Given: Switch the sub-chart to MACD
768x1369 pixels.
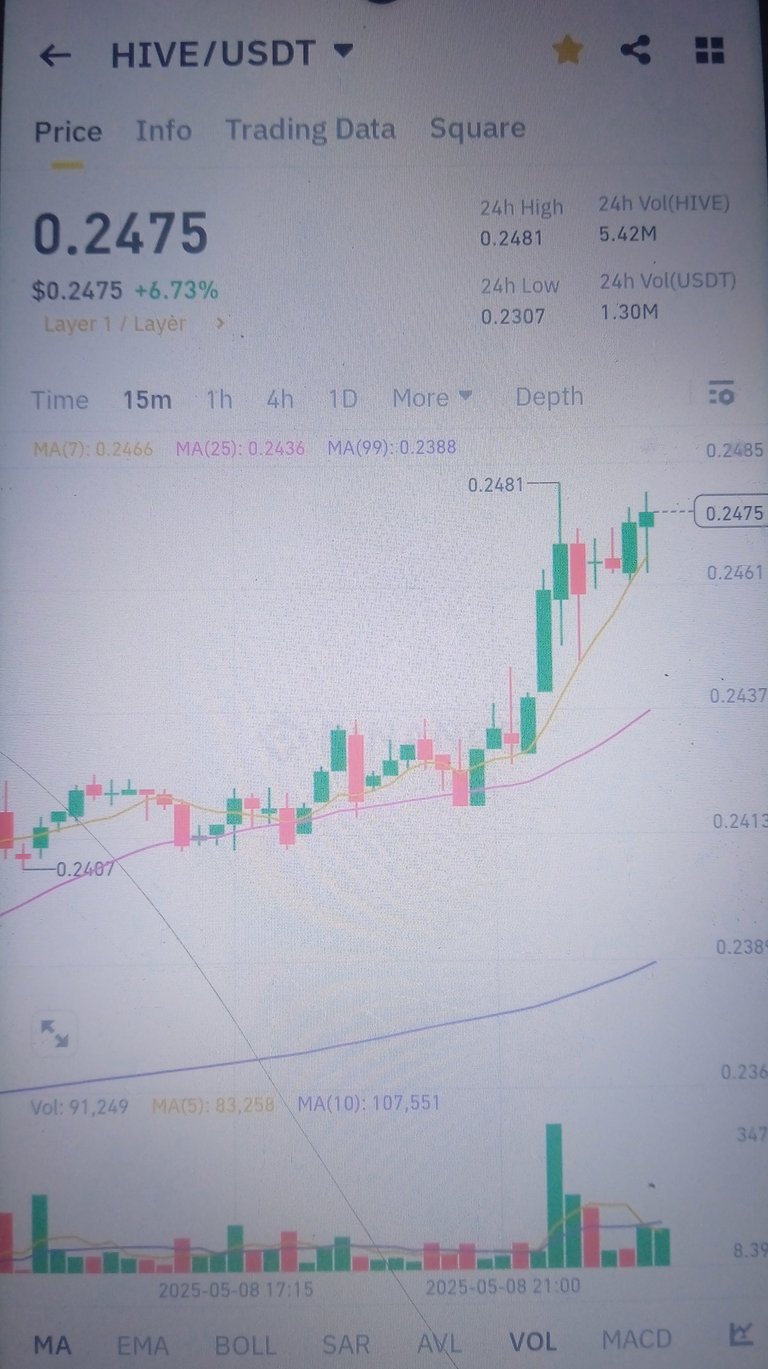Looking at the screenshot, I should (637, 1339).
